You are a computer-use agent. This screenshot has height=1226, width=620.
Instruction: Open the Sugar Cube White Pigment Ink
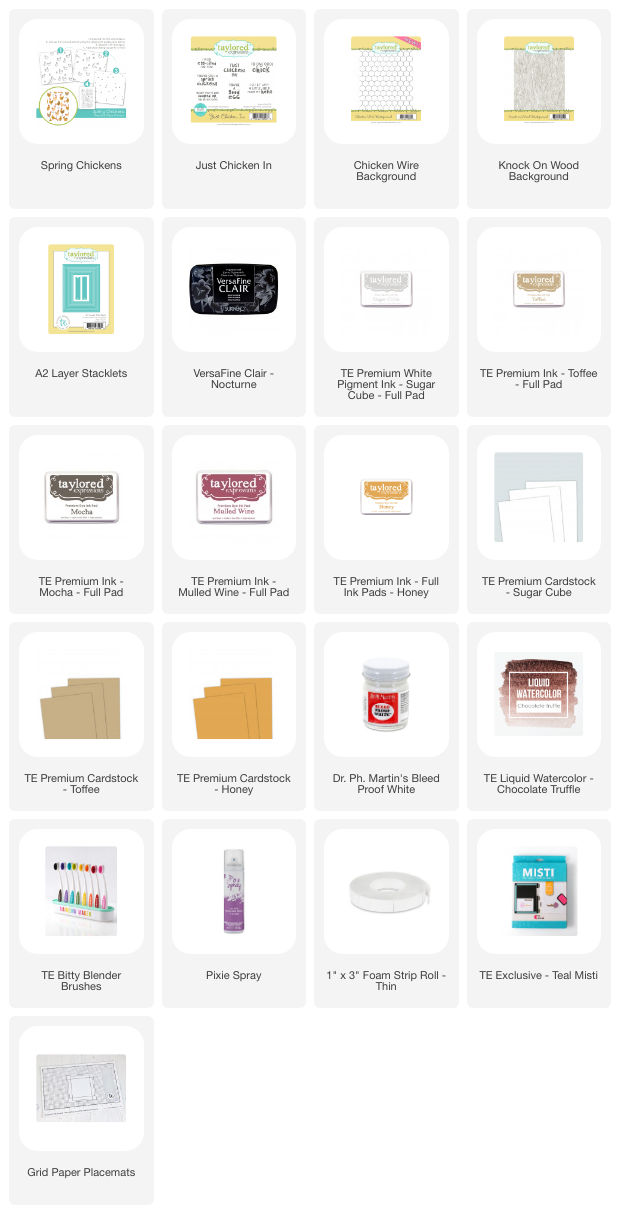(386, 290)
